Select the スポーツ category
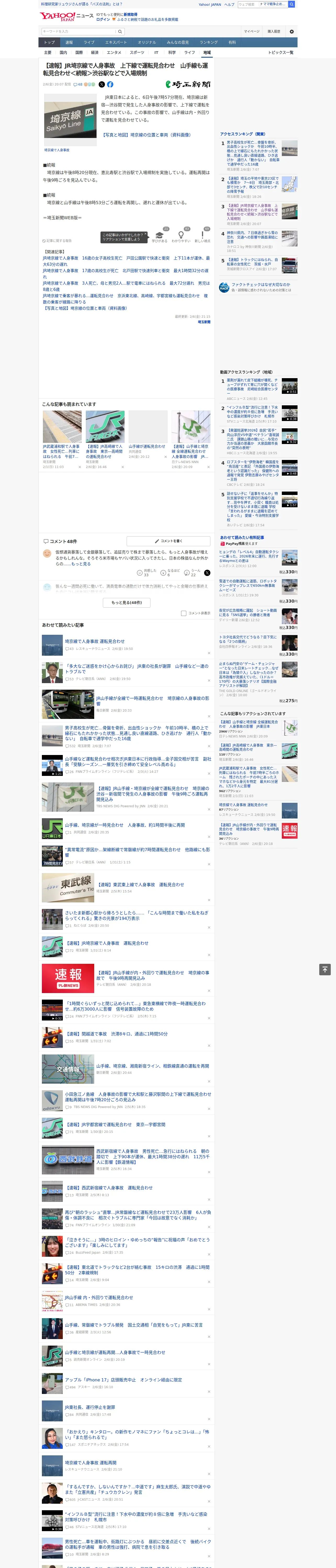Image resolution: width=336 pixels, height=1568 pixels. coord(137,52)
